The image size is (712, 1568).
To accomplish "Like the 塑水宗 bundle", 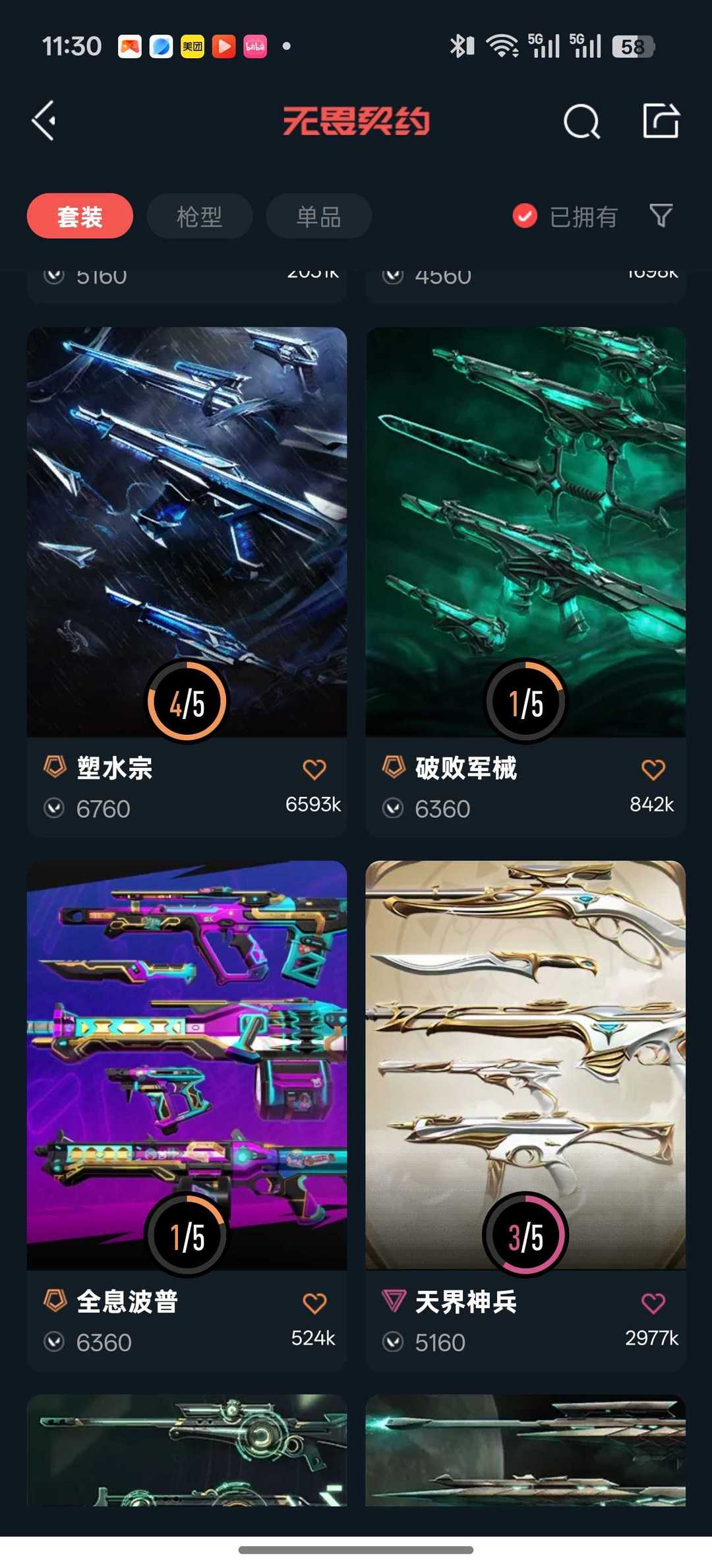I will point(314,769).
